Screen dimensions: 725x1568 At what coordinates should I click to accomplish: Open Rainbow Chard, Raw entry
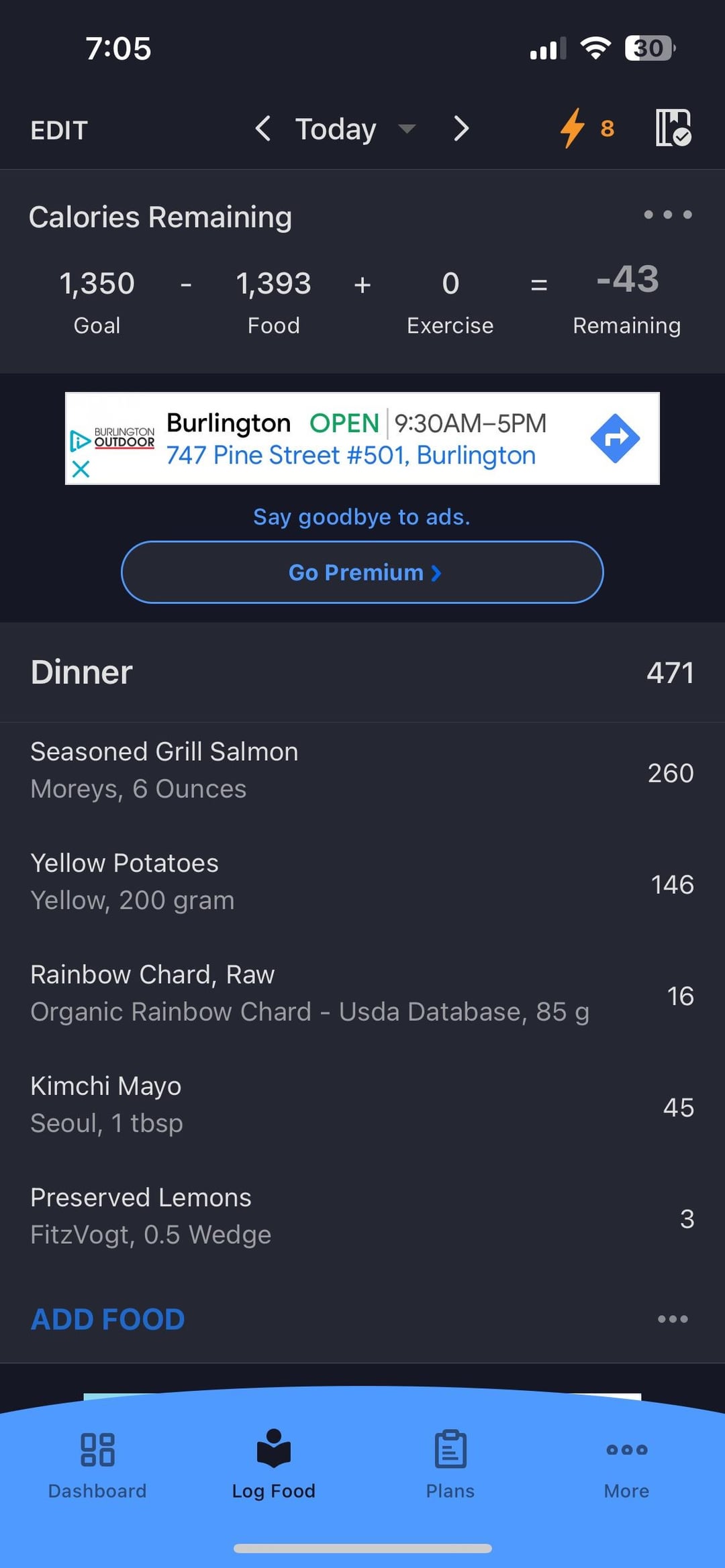click(x=362, y=994)
